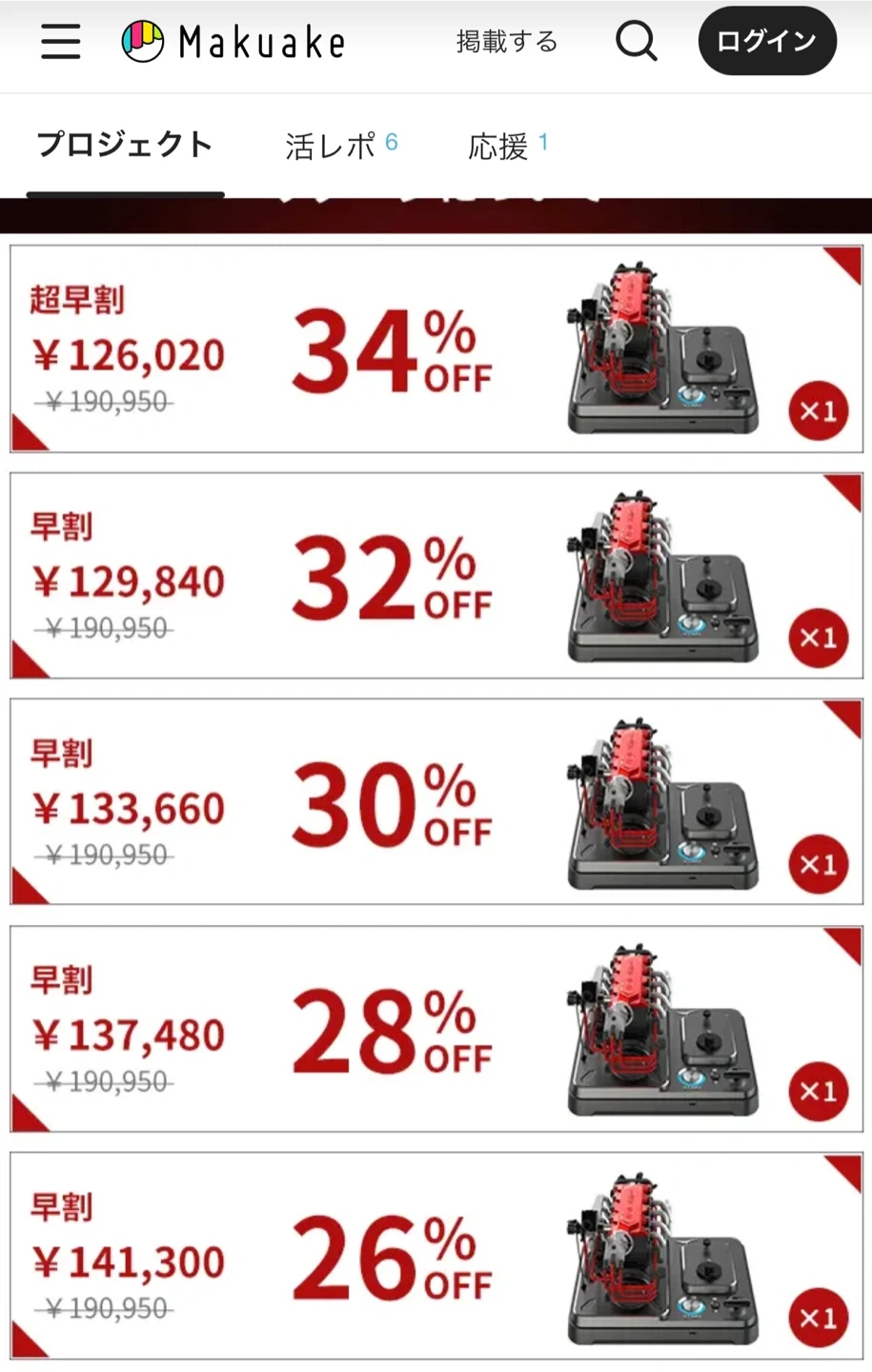
Task: Tap the ログイン button
Action: coord(766,41)
